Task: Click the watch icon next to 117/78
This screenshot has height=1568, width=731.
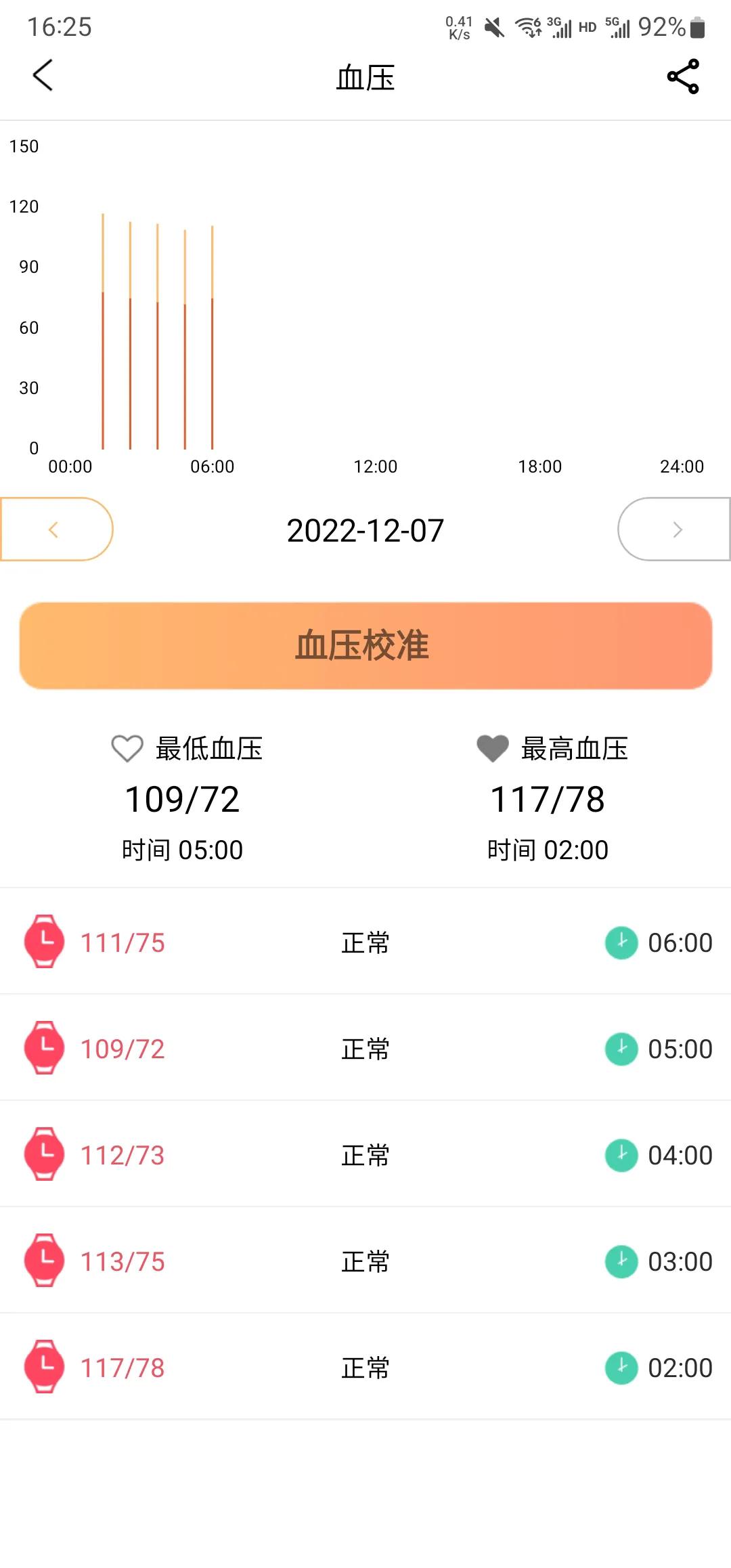Action: pyautogui.click(x=43, y=1367)
